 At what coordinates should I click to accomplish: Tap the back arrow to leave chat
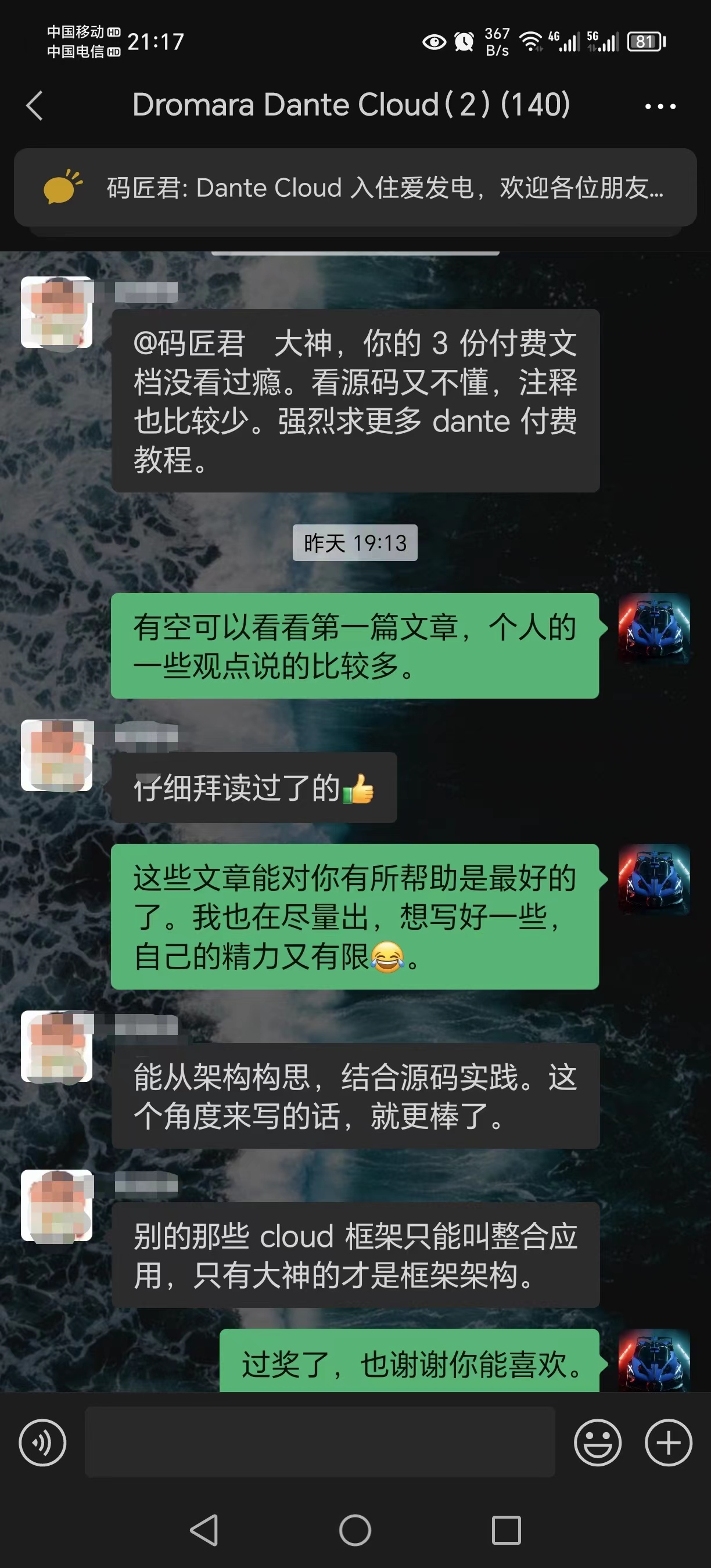point(35,105)
